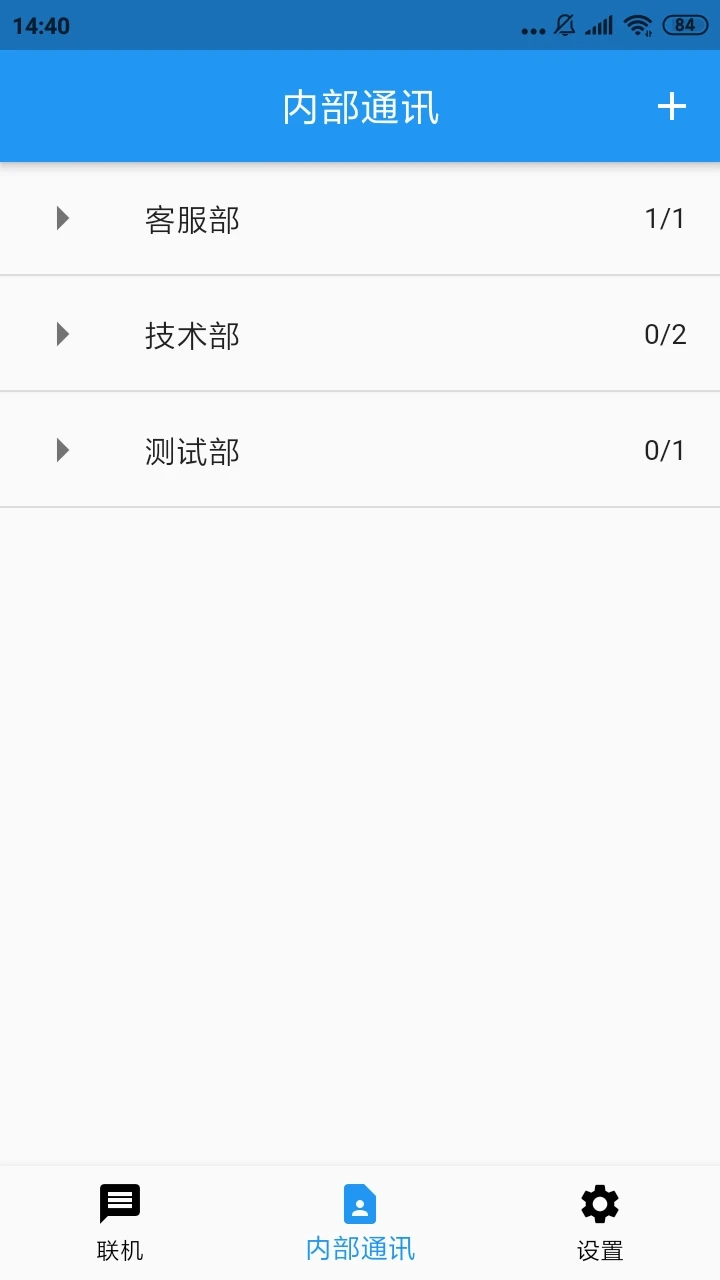Expand the 测试部 department group
This screenshot has height=1280, width=720.
[62, 449]
